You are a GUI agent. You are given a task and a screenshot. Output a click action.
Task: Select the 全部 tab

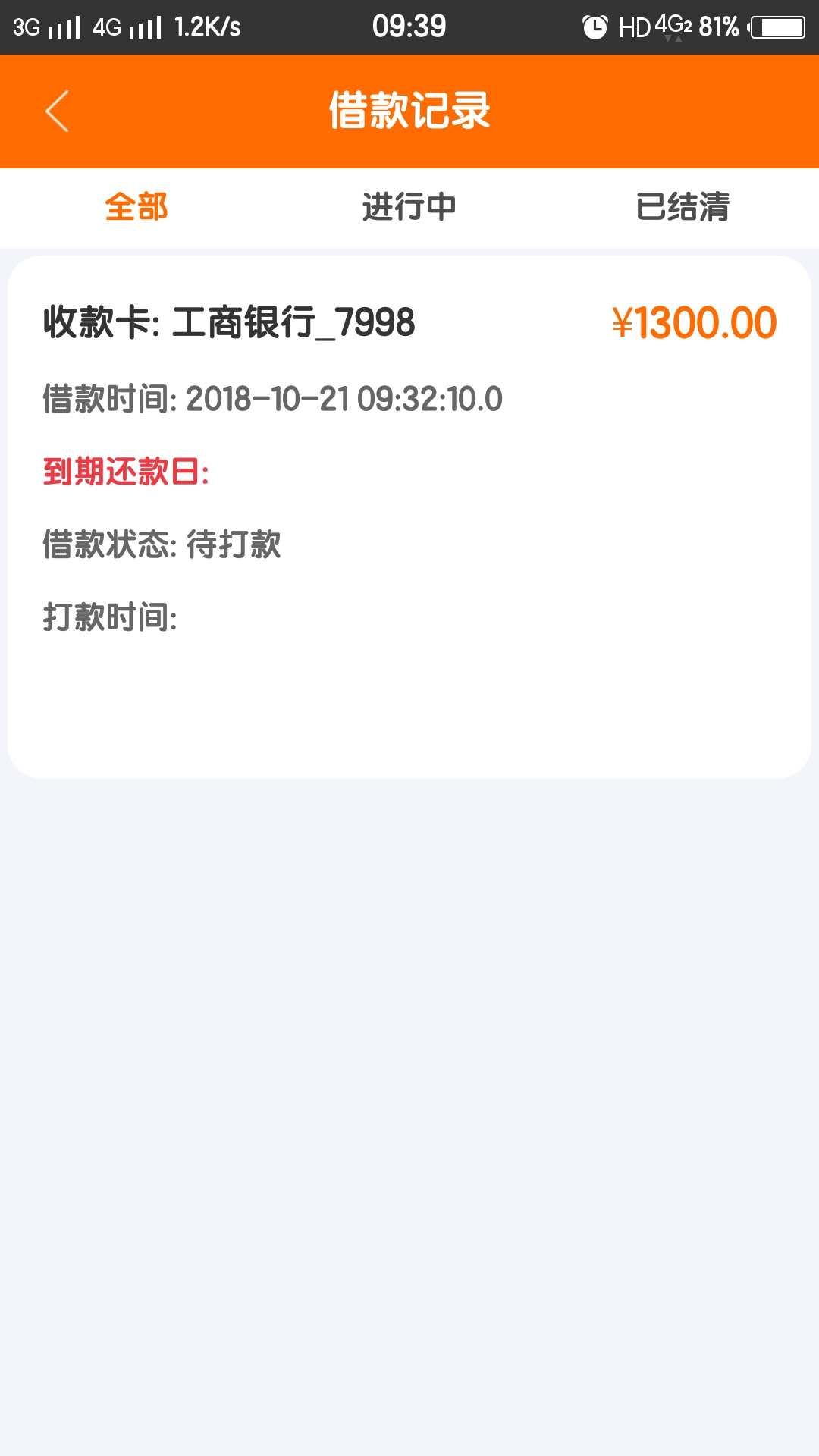[136, 207]
